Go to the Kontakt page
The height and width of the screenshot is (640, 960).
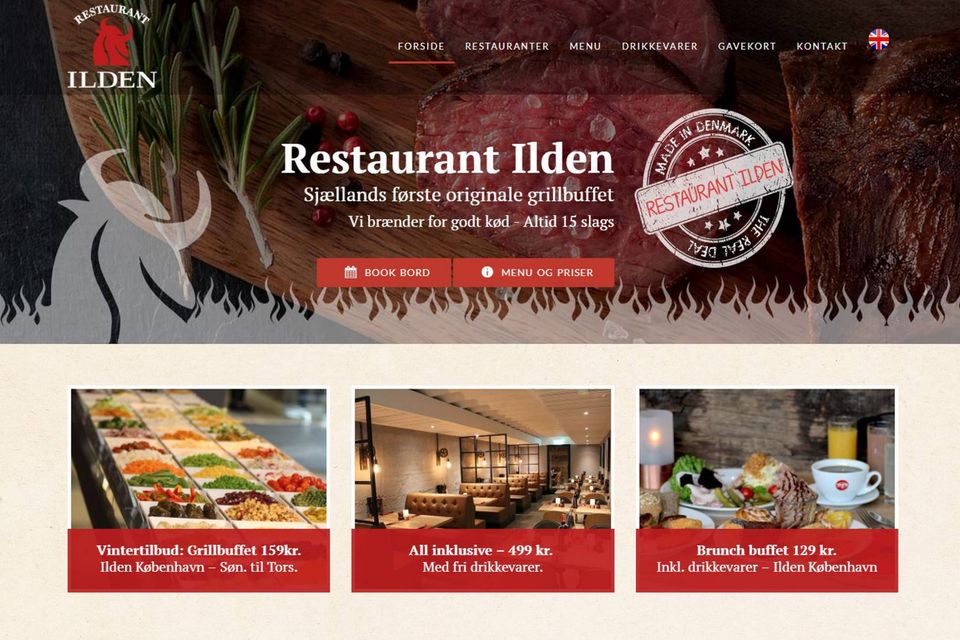(821, 46)
